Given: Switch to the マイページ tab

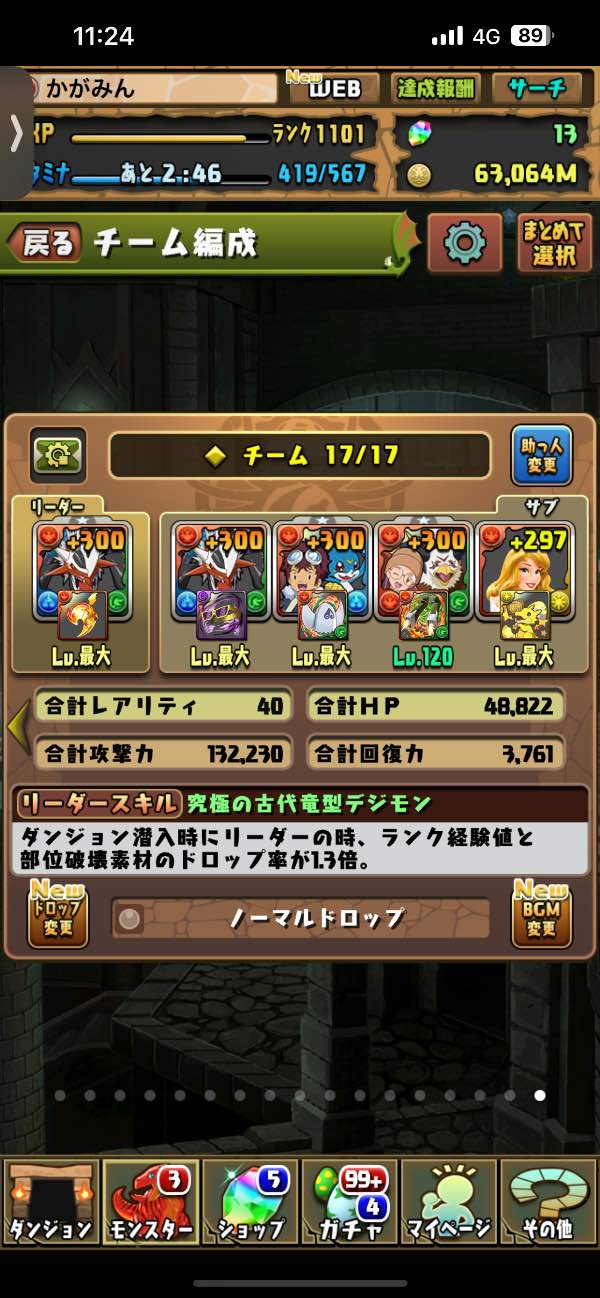Looking at the screenshot, I should click(449, 1201).
